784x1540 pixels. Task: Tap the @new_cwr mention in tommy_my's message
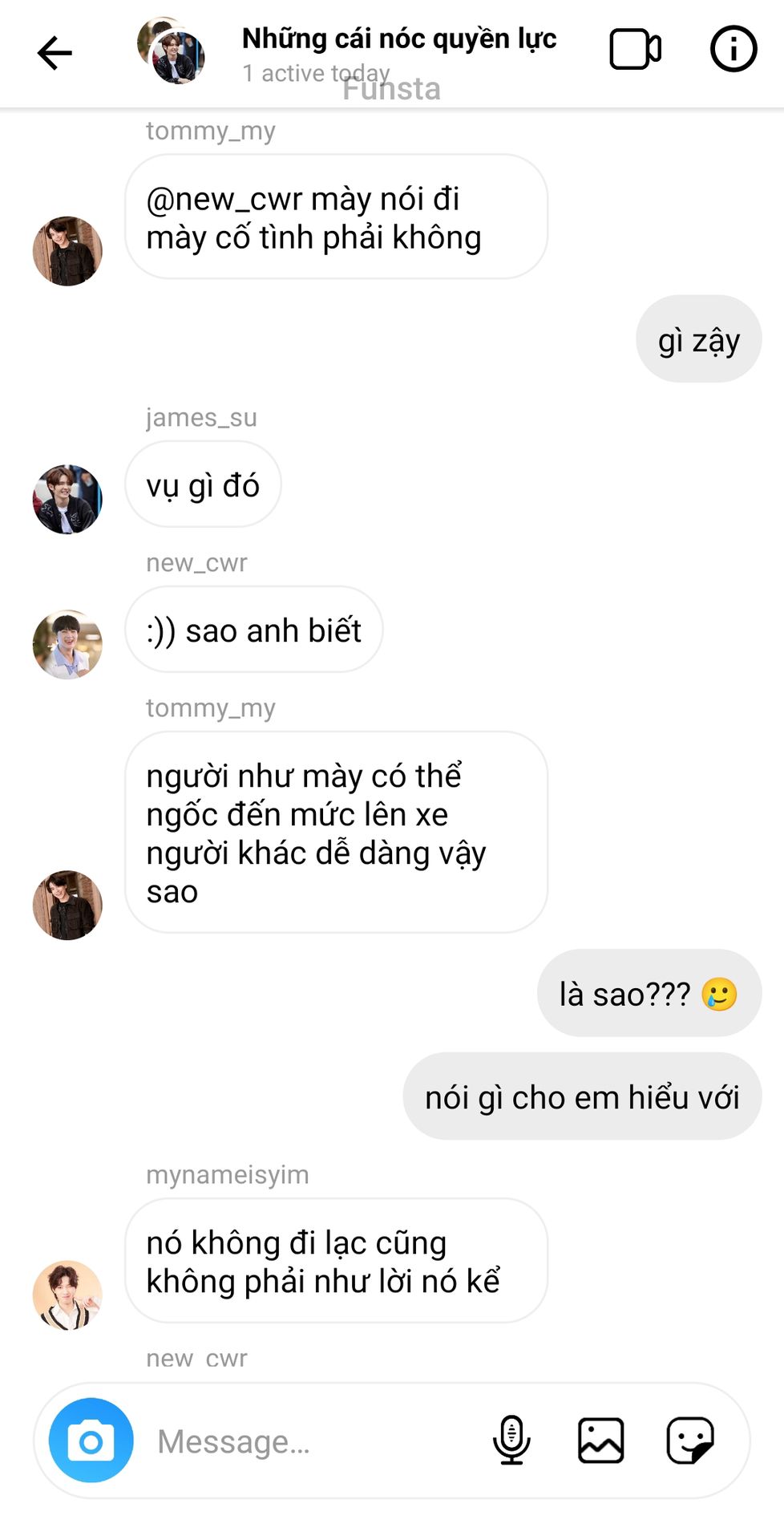tap(224, 200)
